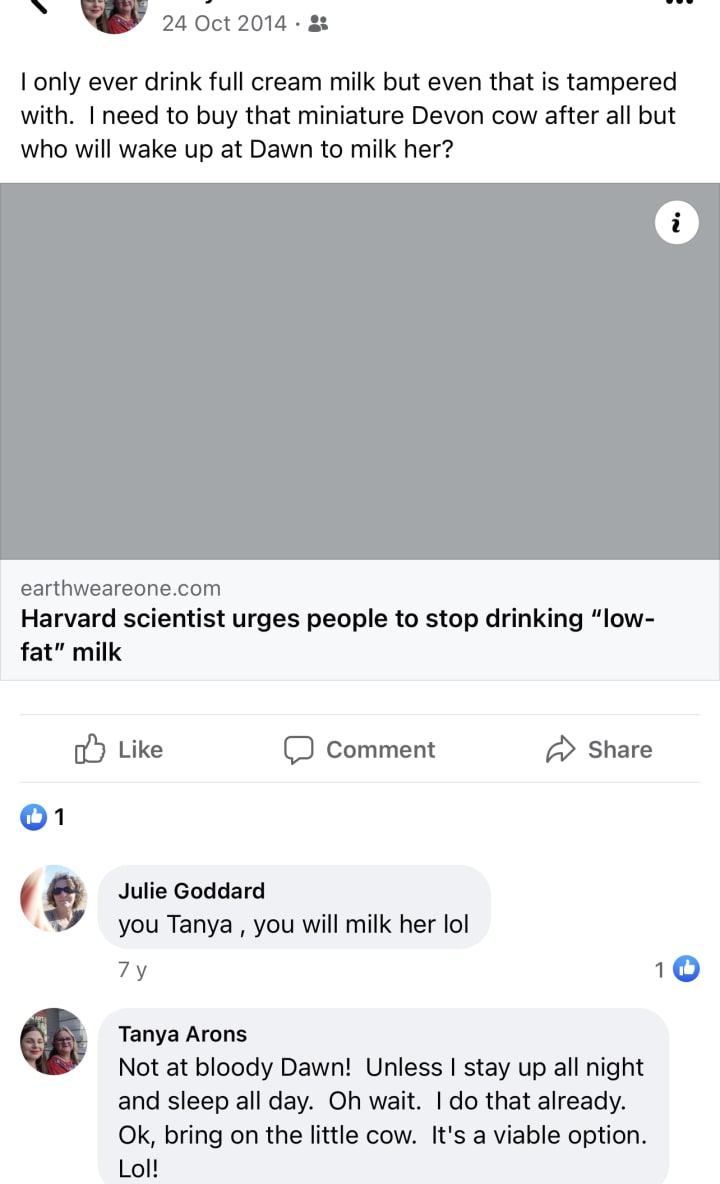The width and height of the screenshot is (720, 1184).
Task: Like this post
Action: (119, 749)
